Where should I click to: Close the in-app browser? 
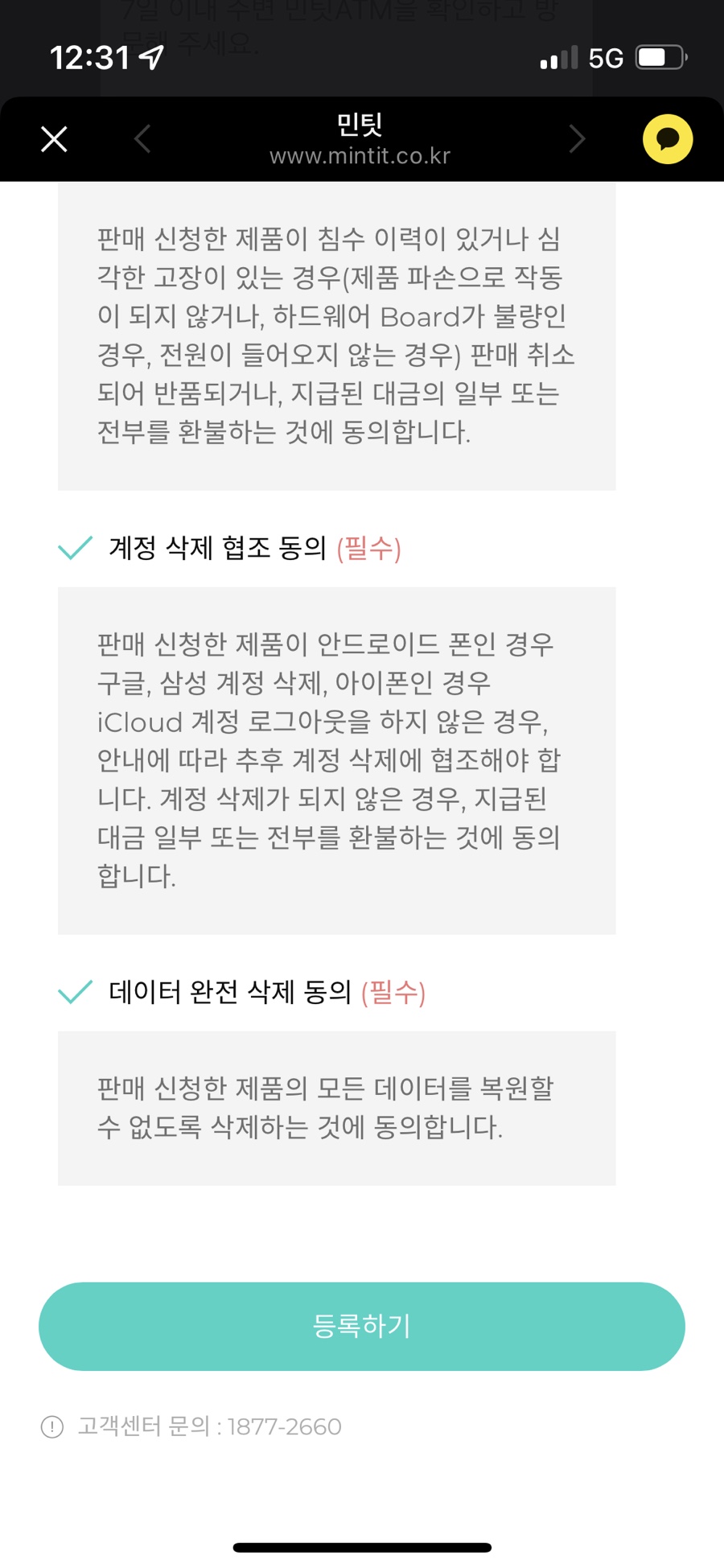pos(54,139)
